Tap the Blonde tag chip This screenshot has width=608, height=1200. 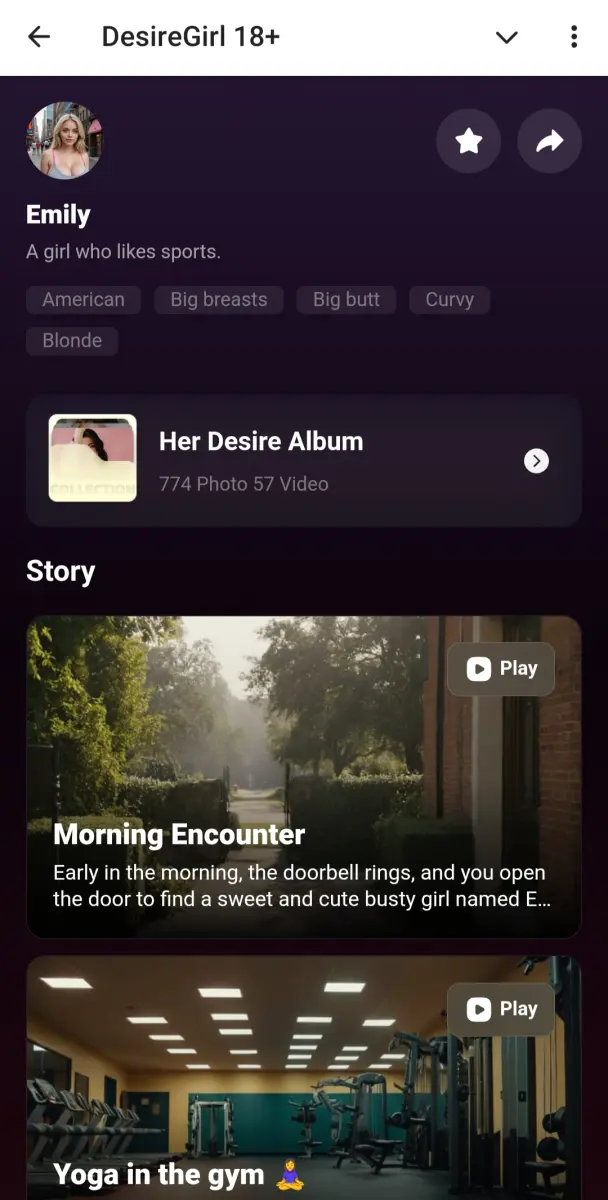72,341
